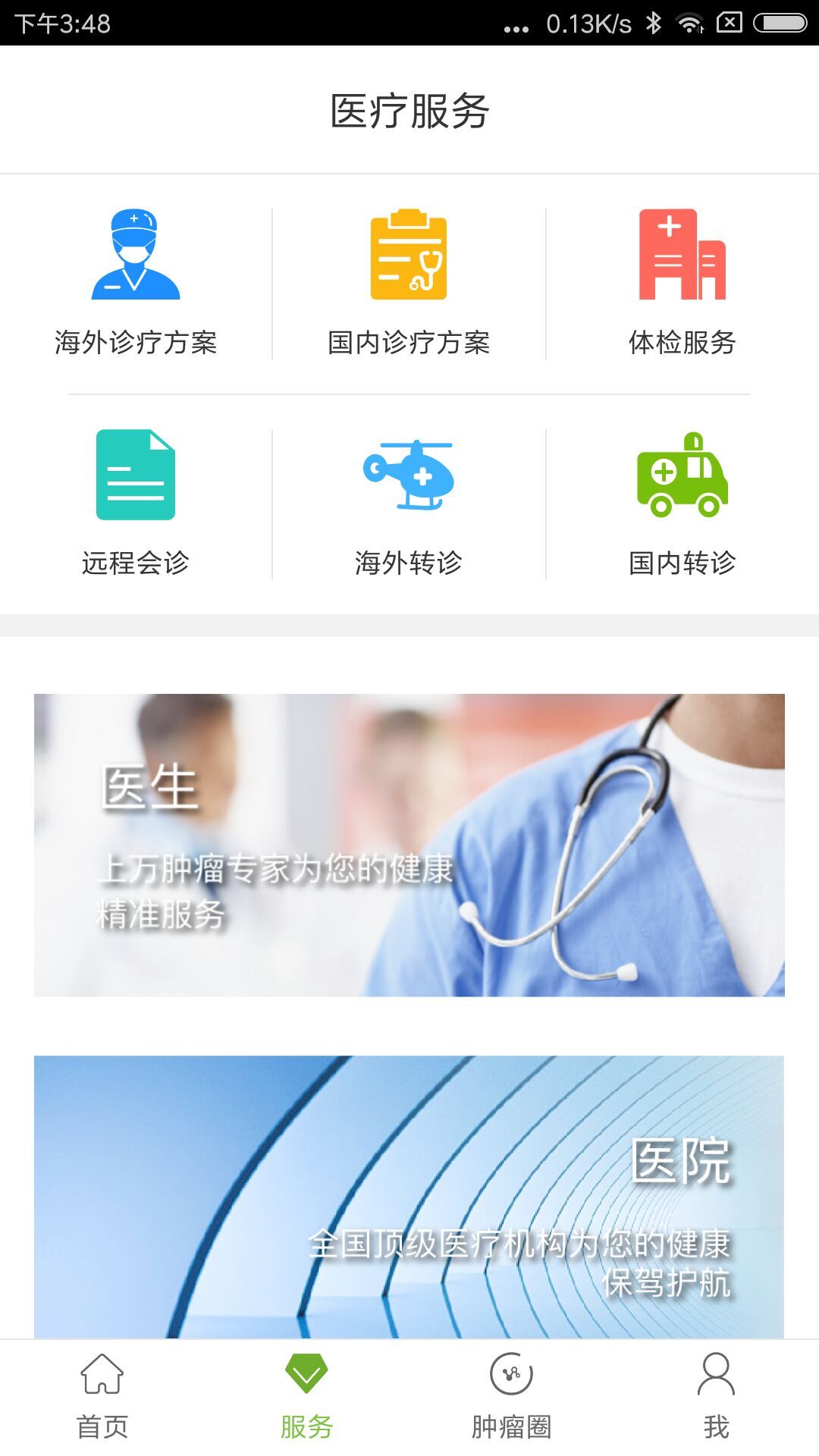Open the 我 profile tab
The height and width of the screenshot is (1456, 819).
[x=716, y=1397]
